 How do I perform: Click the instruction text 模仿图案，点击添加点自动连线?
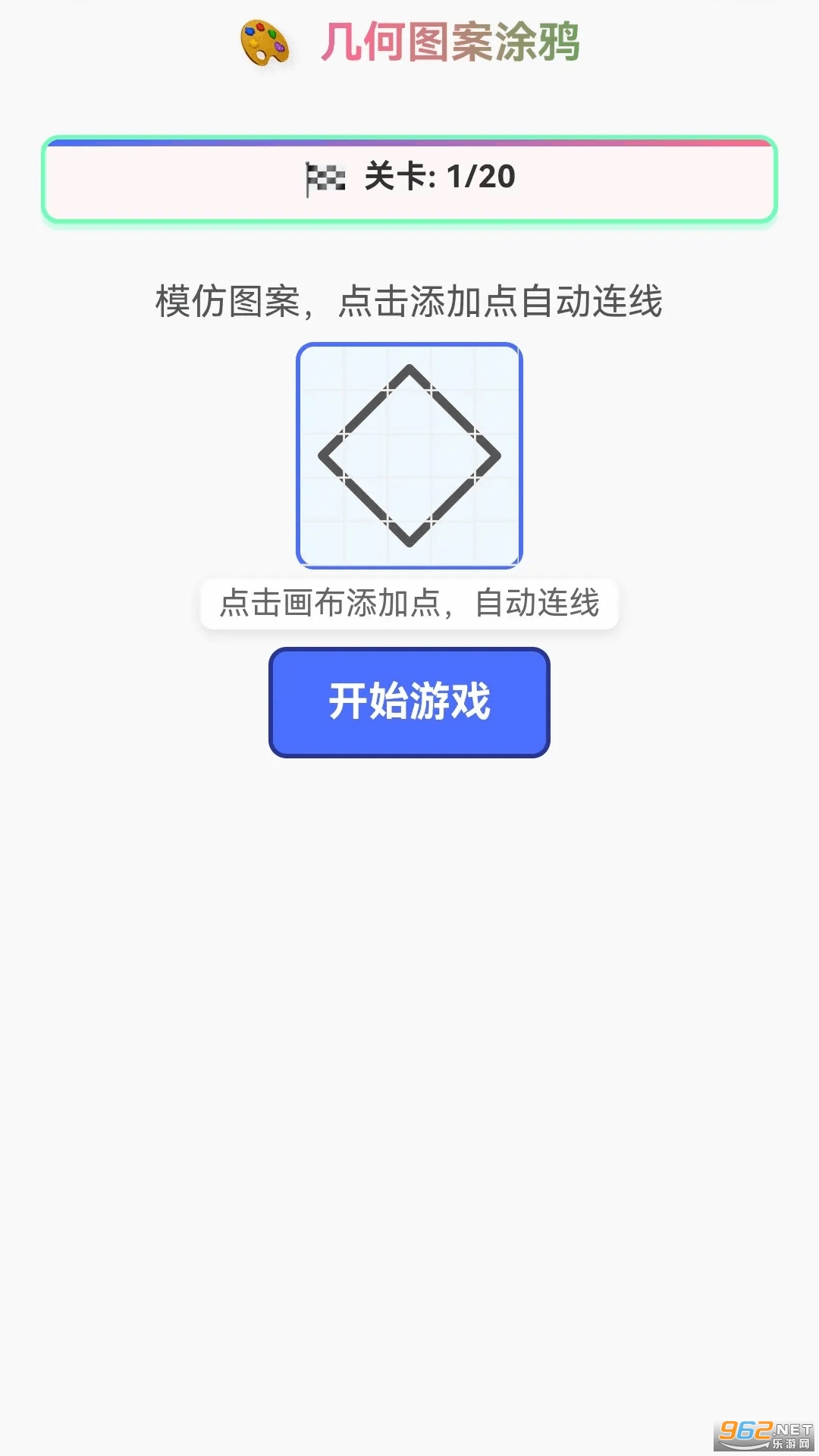tap(409, 299)
